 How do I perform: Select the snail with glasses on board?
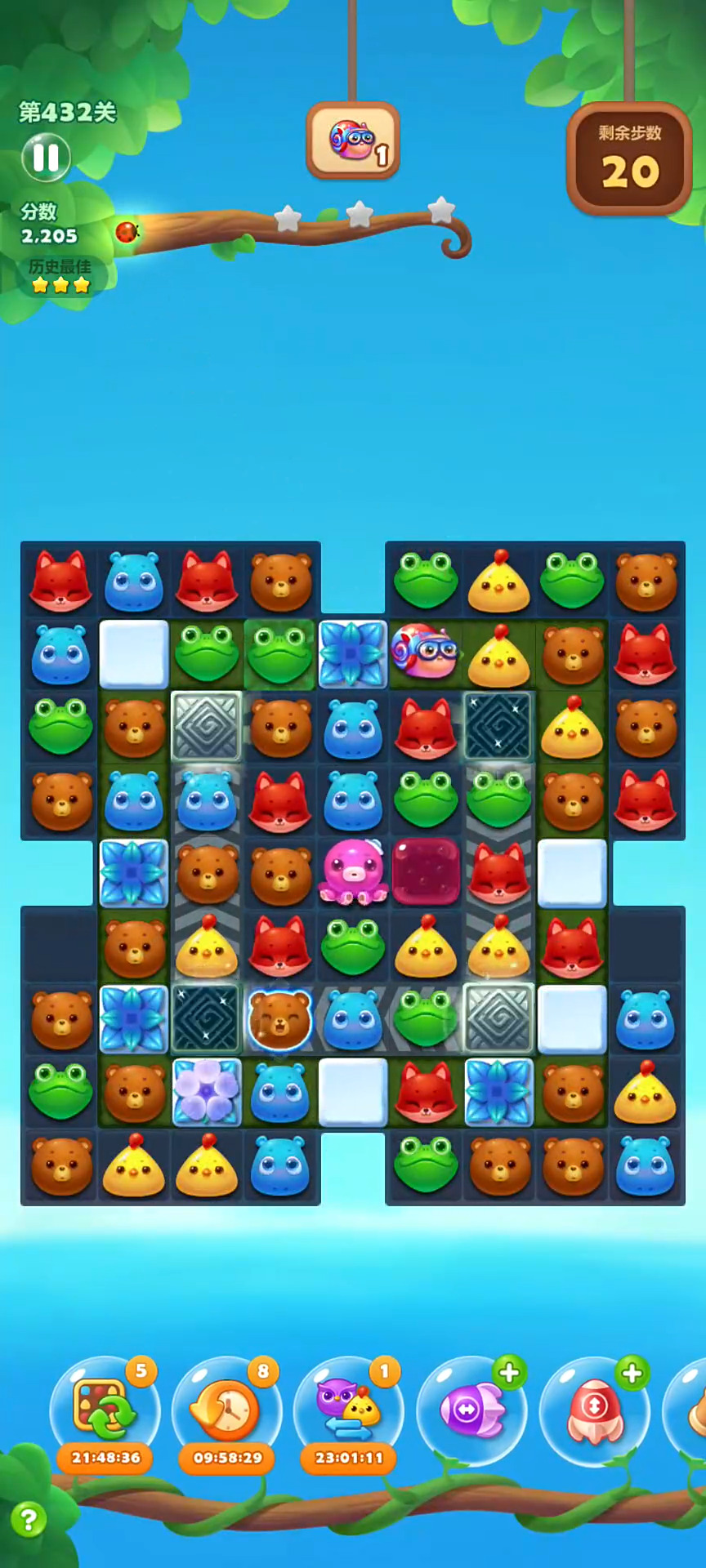click(425, 653)
